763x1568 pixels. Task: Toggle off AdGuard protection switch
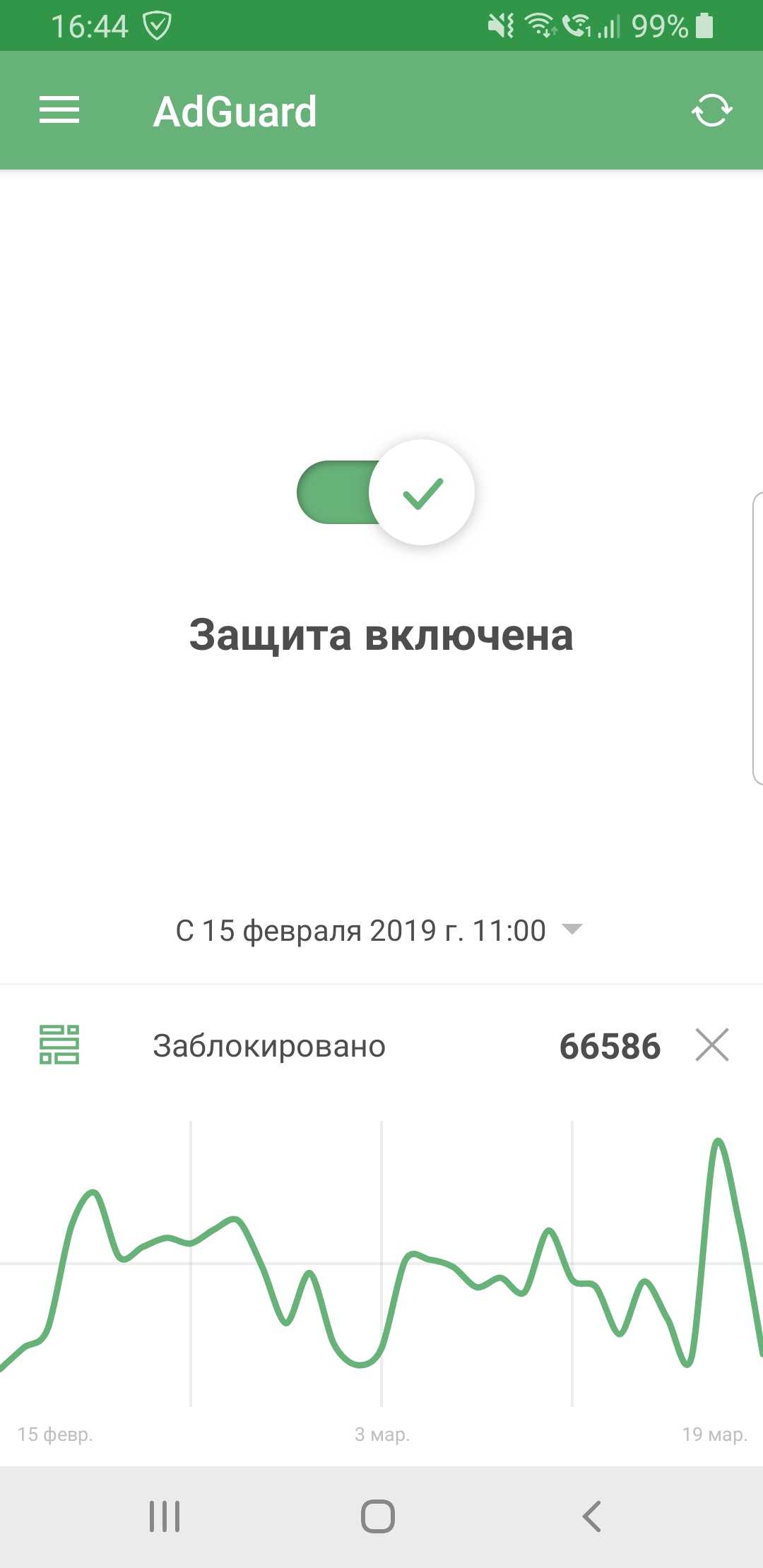pos(386,492)
